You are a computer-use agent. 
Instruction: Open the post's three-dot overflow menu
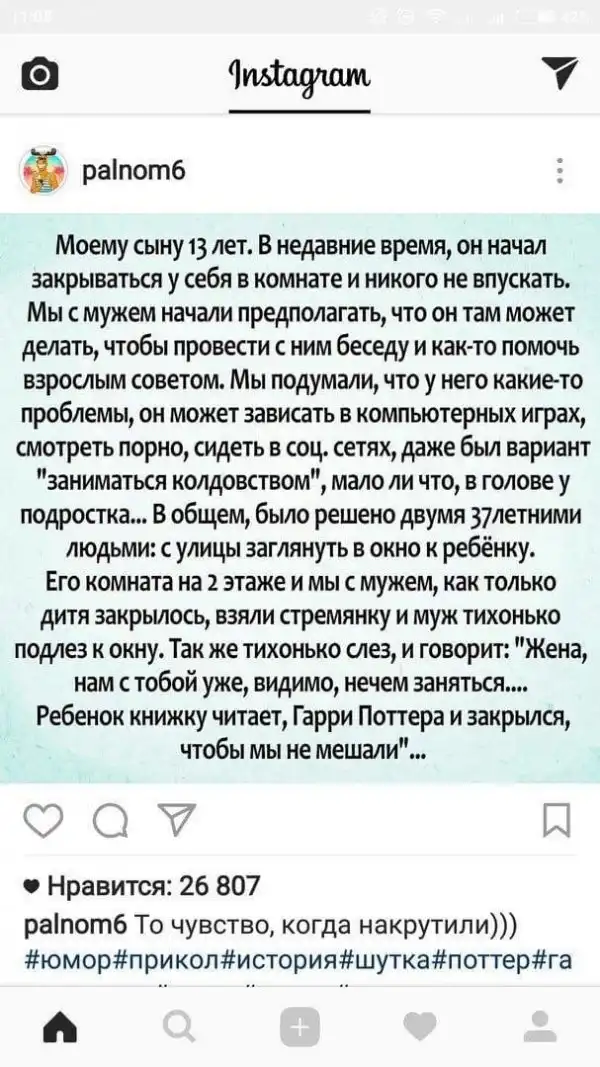(559, 170)
